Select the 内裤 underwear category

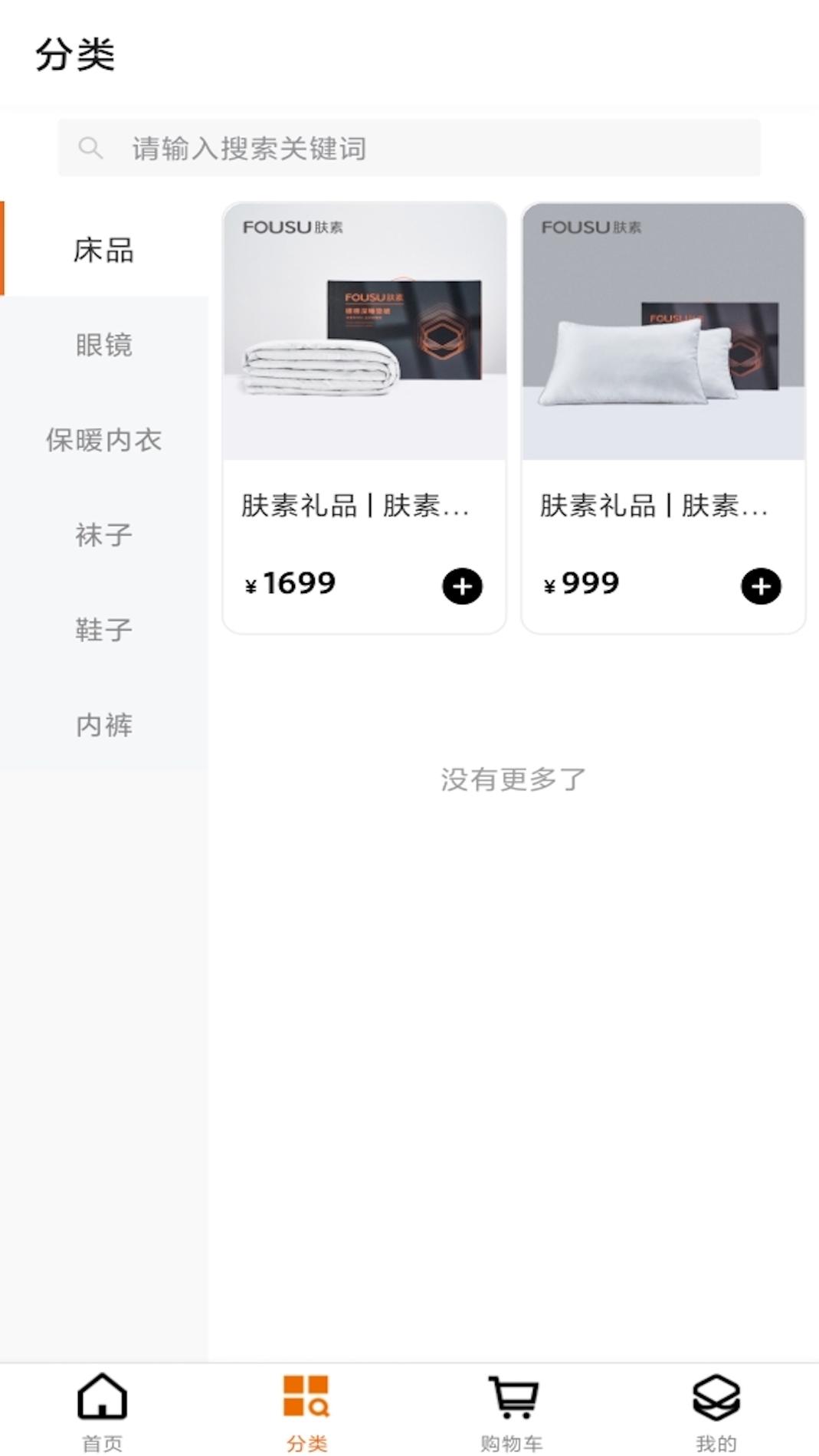pos(103,724)
